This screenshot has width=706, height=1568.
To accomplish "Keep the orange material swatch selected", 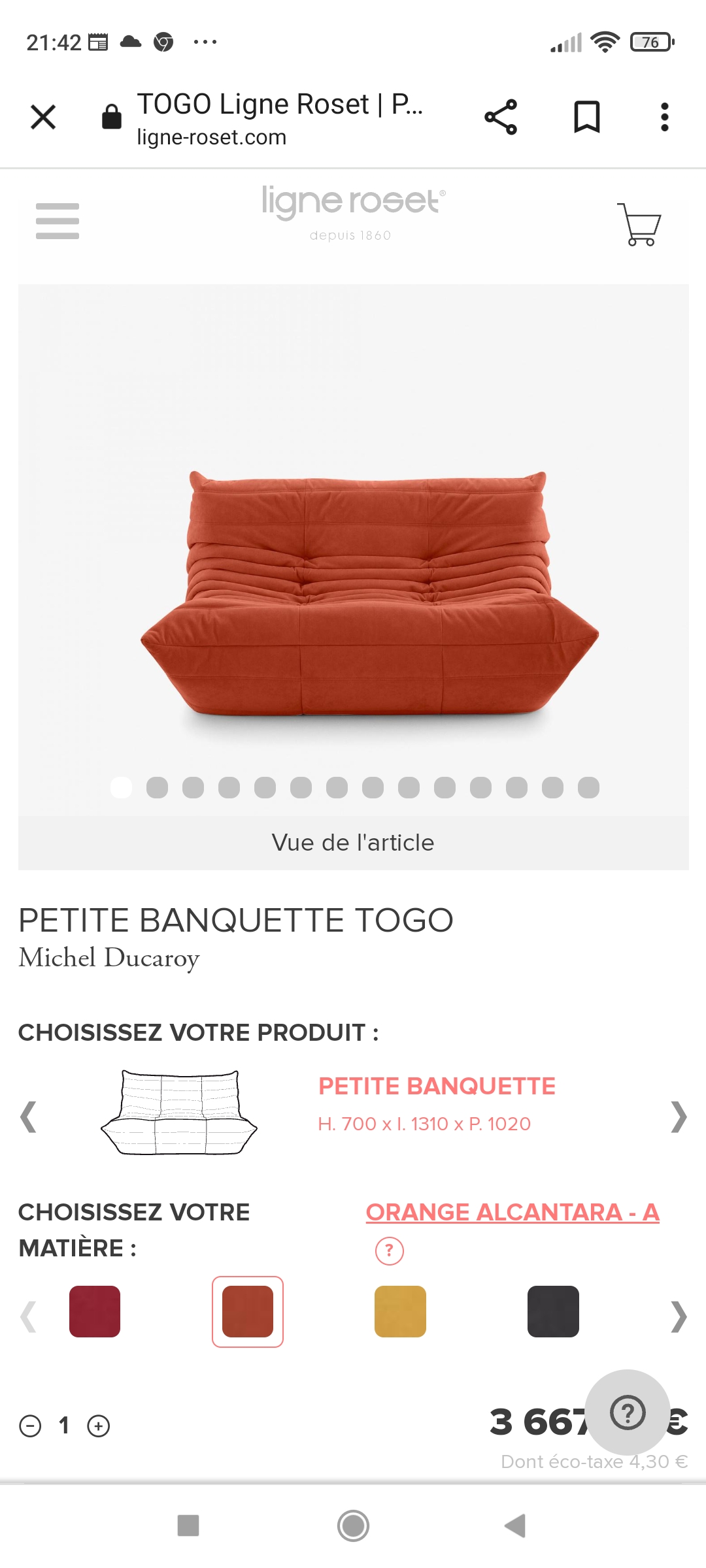I will [x=248, y=1311].
